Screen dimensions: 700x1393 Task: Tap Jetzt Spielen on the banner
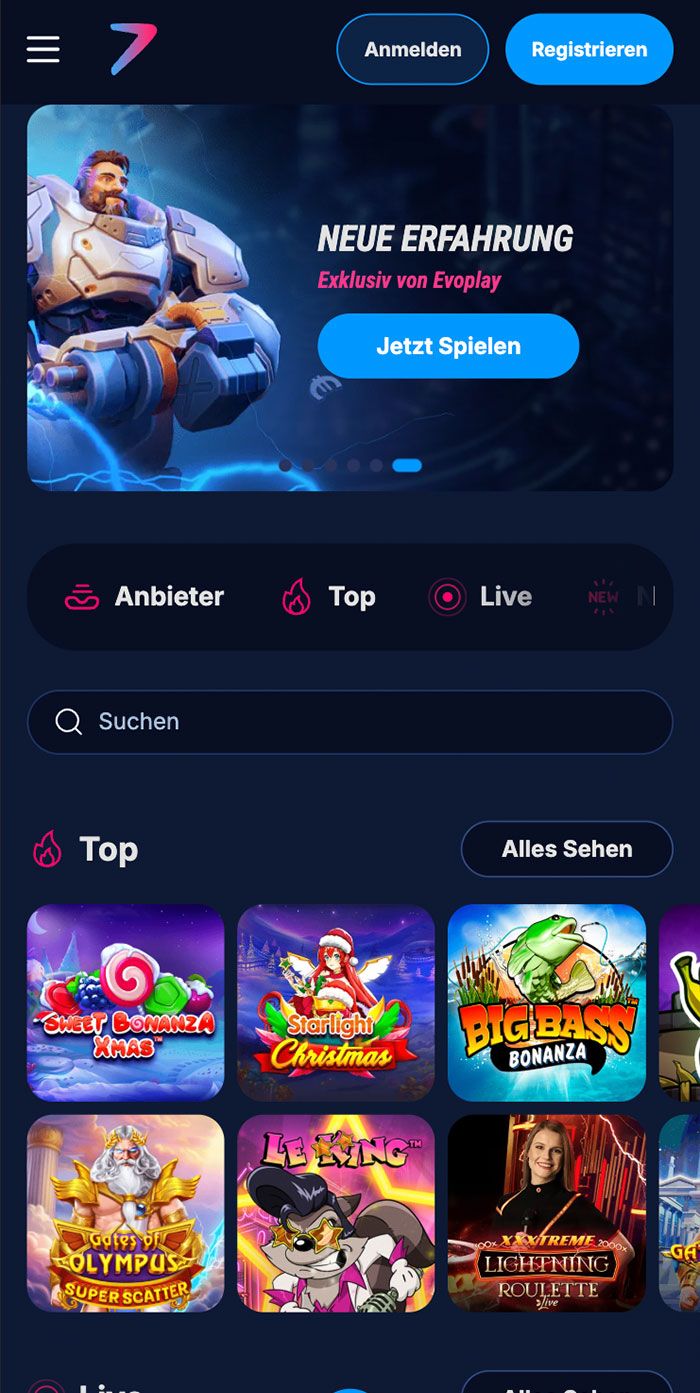[448, 346]
